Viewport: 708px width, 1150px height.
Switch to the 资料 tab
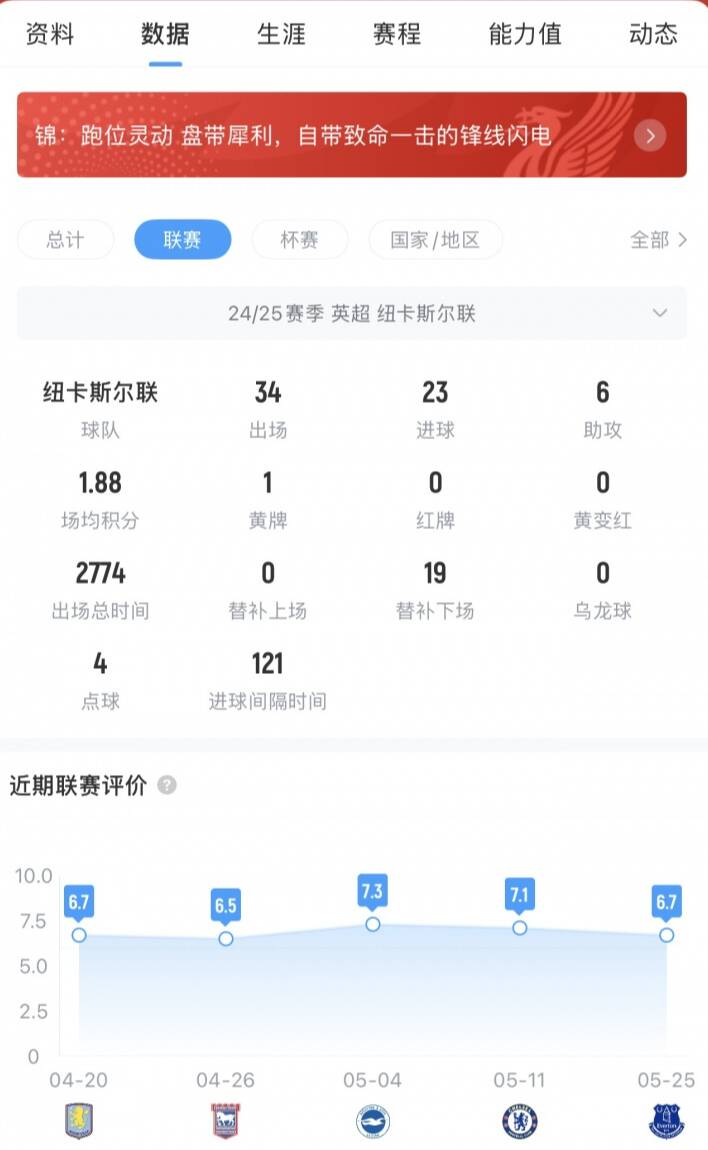[49, 35]
